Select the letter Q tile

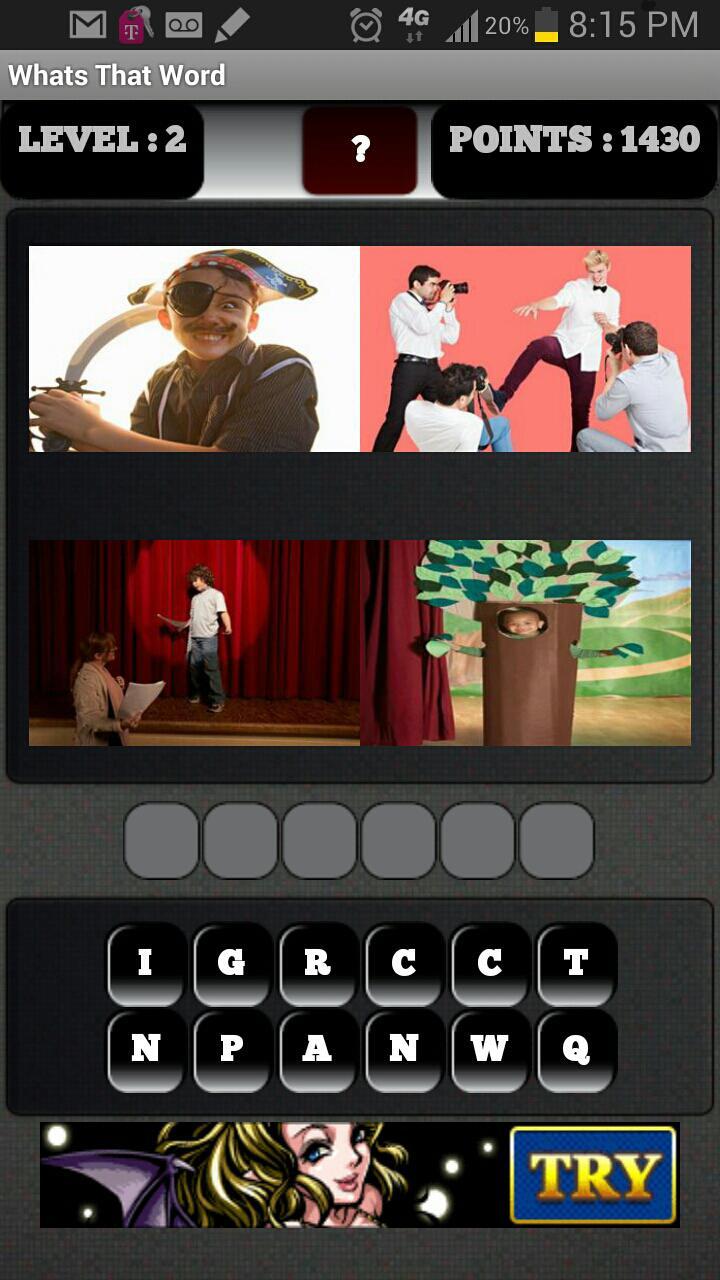pos(576,1050)
